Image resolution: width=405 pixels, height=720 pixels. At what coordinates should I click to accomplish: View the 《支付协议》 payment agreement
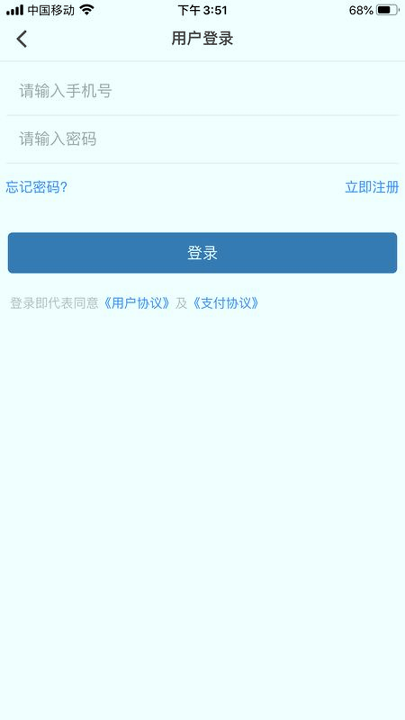(x=225, y=304)
